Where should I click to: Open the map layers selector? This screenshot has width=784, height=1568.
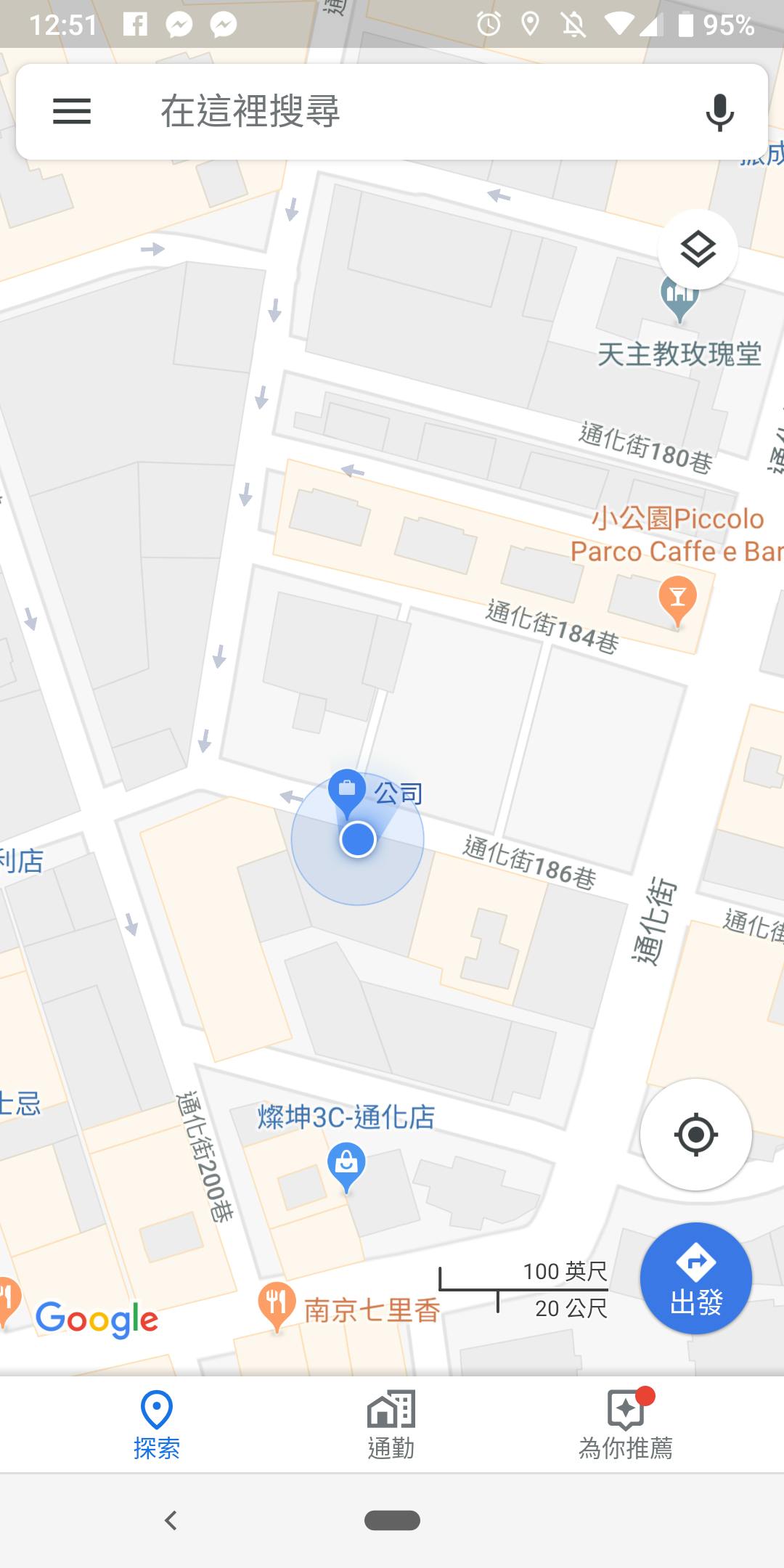(x=698, y=250)
